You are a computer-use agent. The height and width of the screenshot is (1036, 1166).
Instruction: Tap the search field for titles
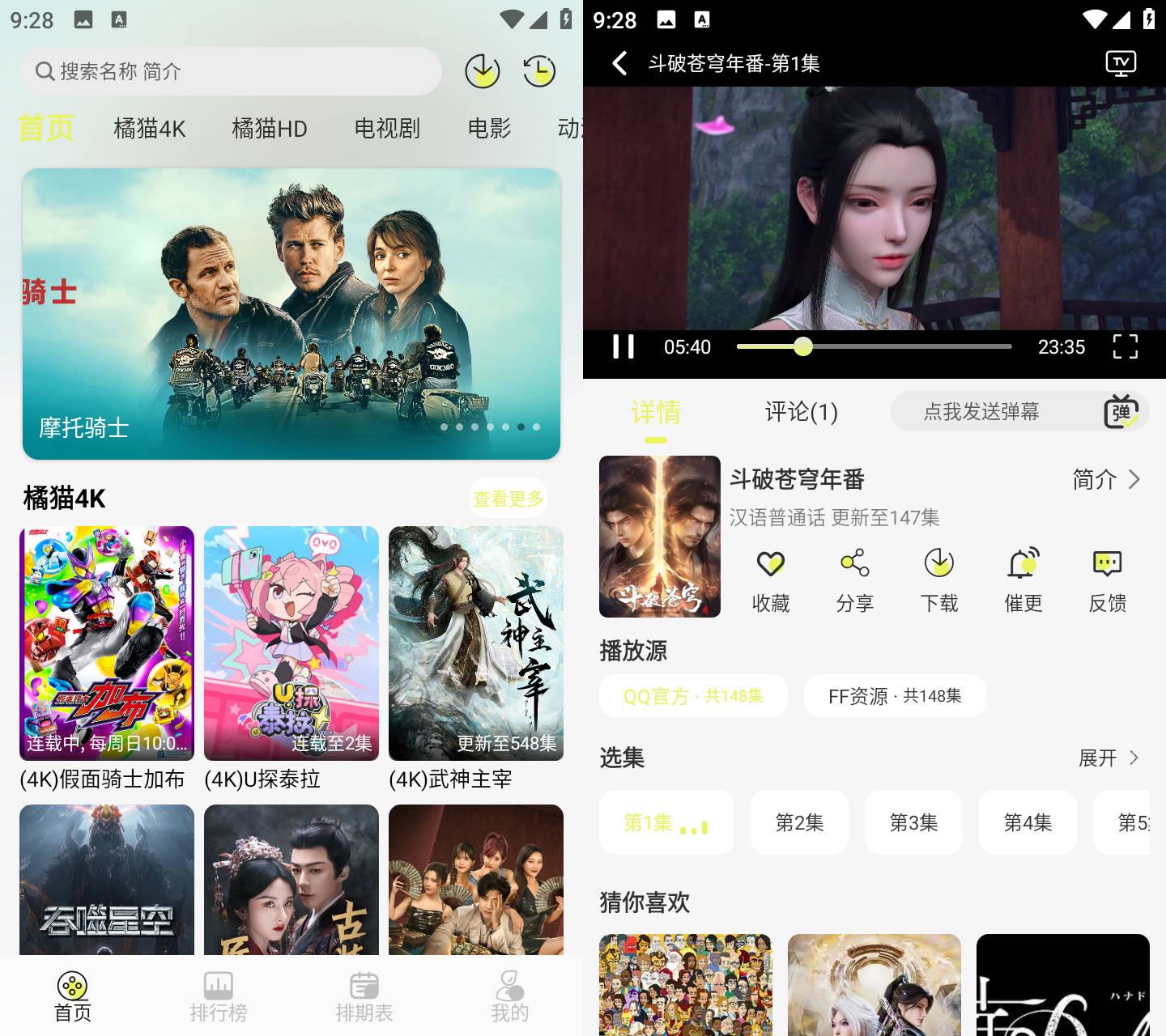point(231,71)
